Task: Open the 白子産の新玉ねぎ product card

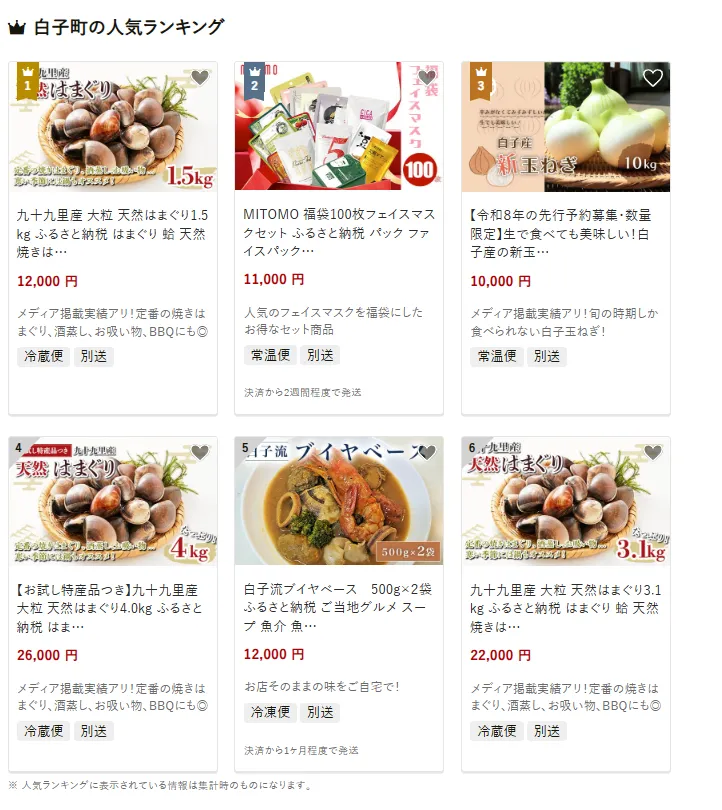Action: (566, 231)
